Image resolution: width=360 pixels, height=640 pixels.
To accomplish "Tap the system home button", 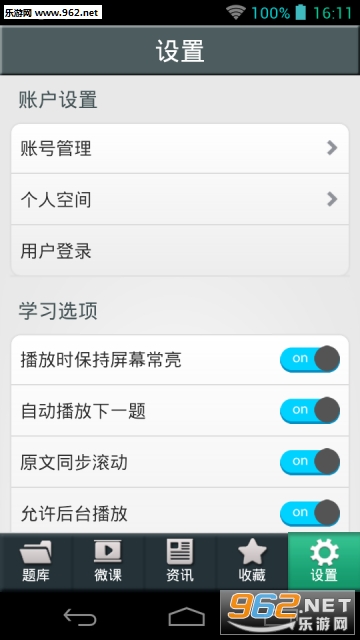I will point(187,617).
